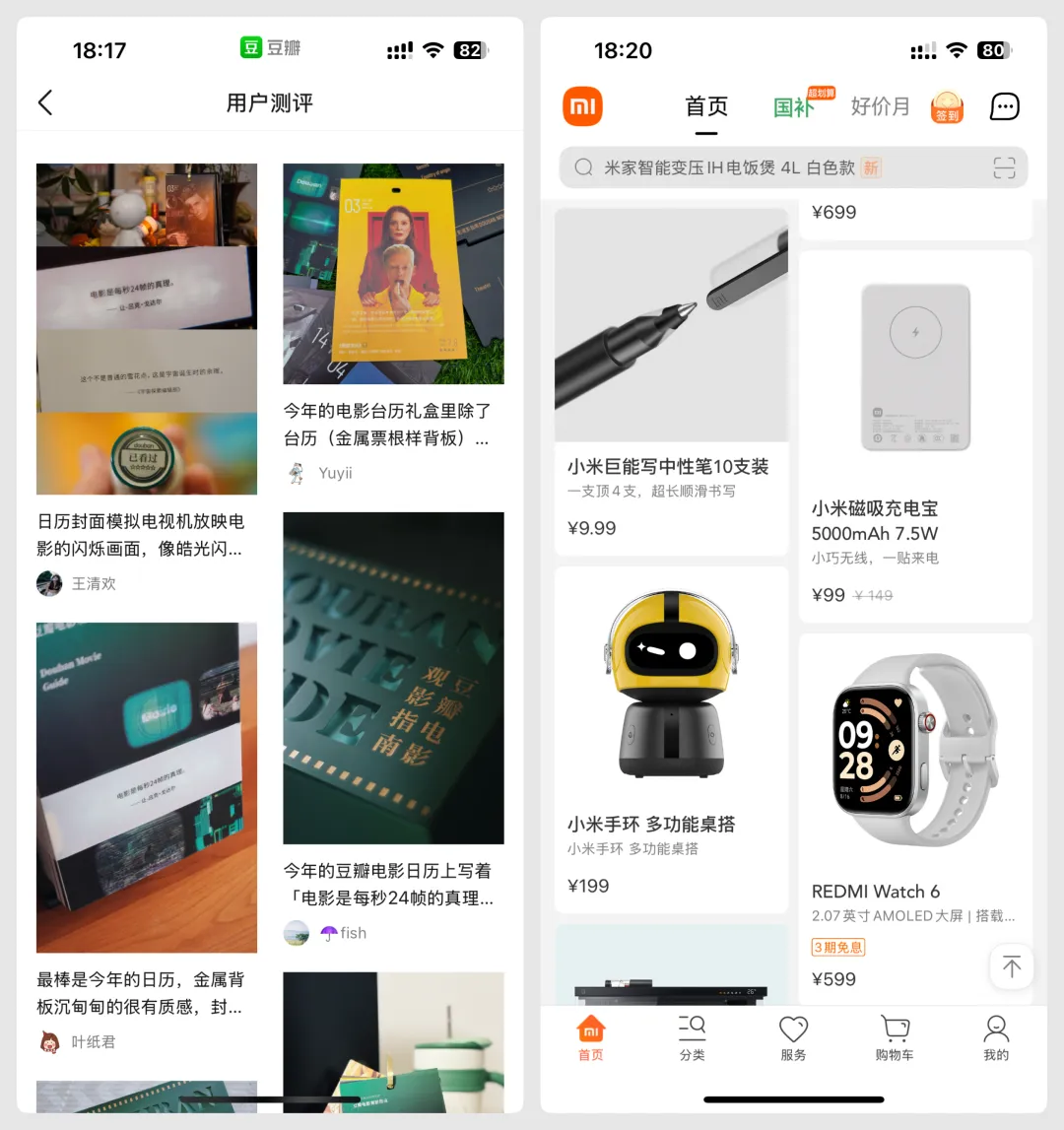
Task: Switch to the 好价月 top tab
Action: pos(880,106)
